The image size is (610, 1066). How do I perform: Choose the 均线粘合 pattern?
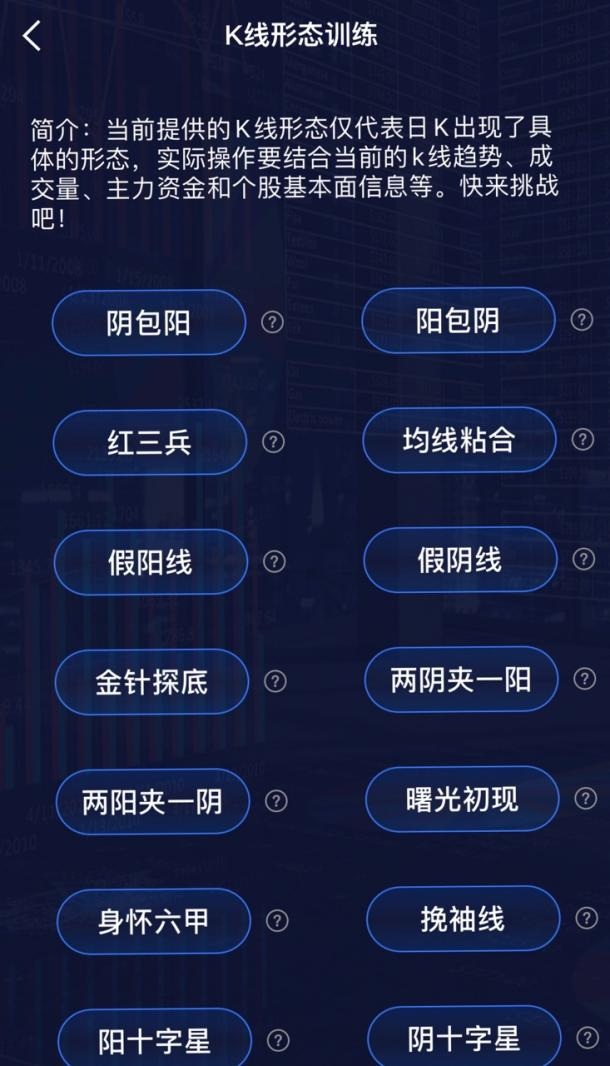pyautogui.click(x=459, y=440)
